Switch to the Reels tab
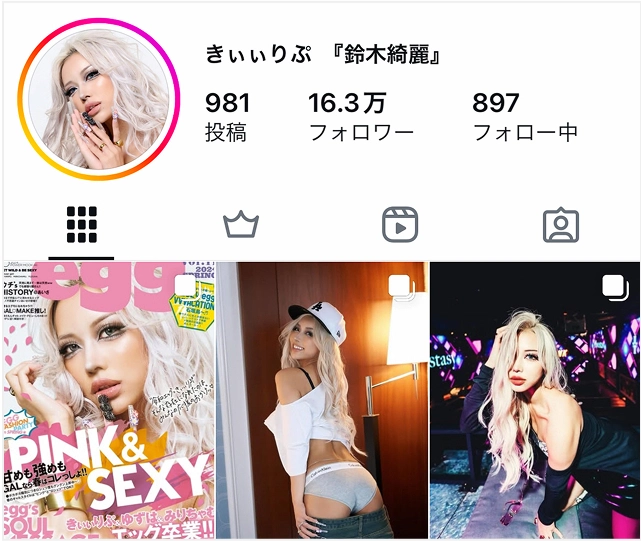Screen dimensions: 641x541 400,225
